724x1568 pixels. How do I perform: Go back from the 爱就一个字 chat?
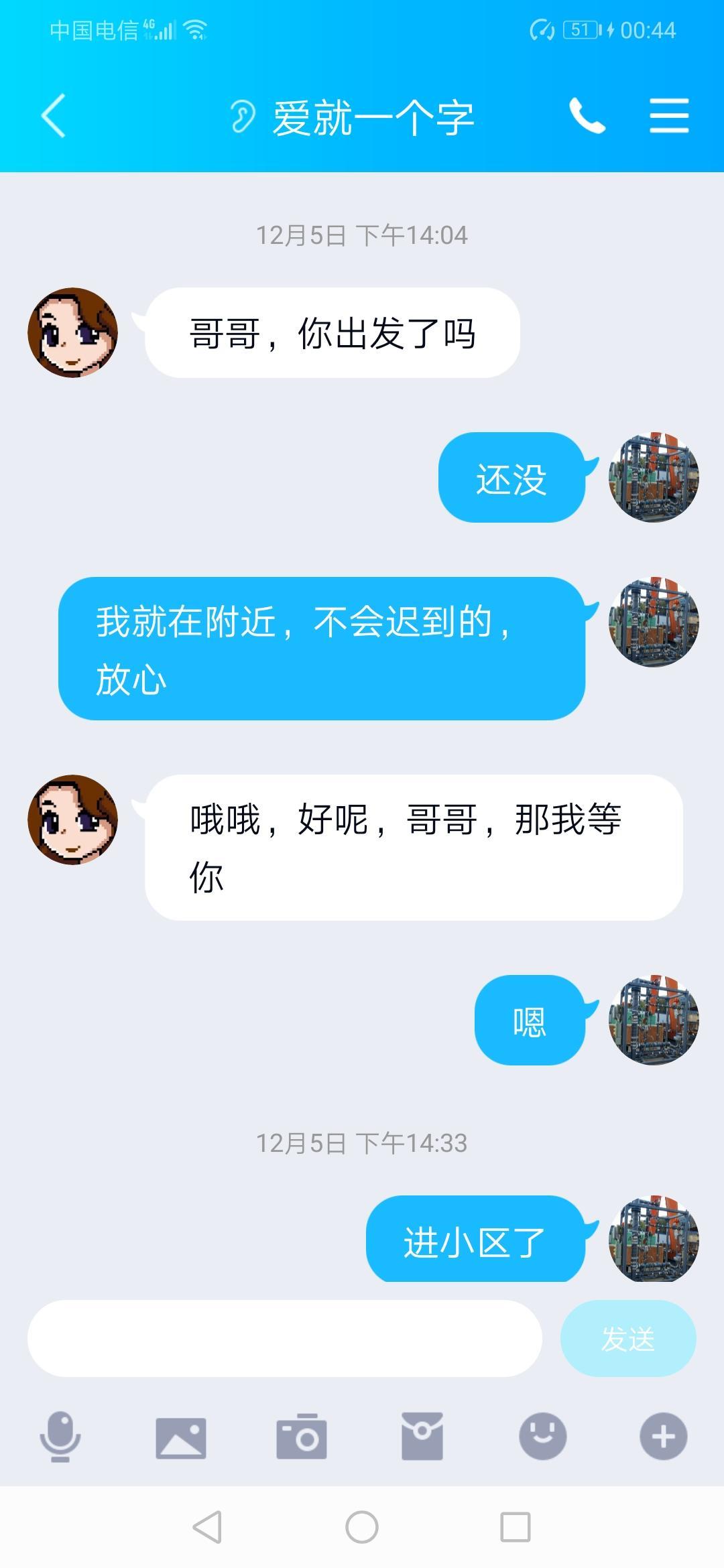(54, 116)
